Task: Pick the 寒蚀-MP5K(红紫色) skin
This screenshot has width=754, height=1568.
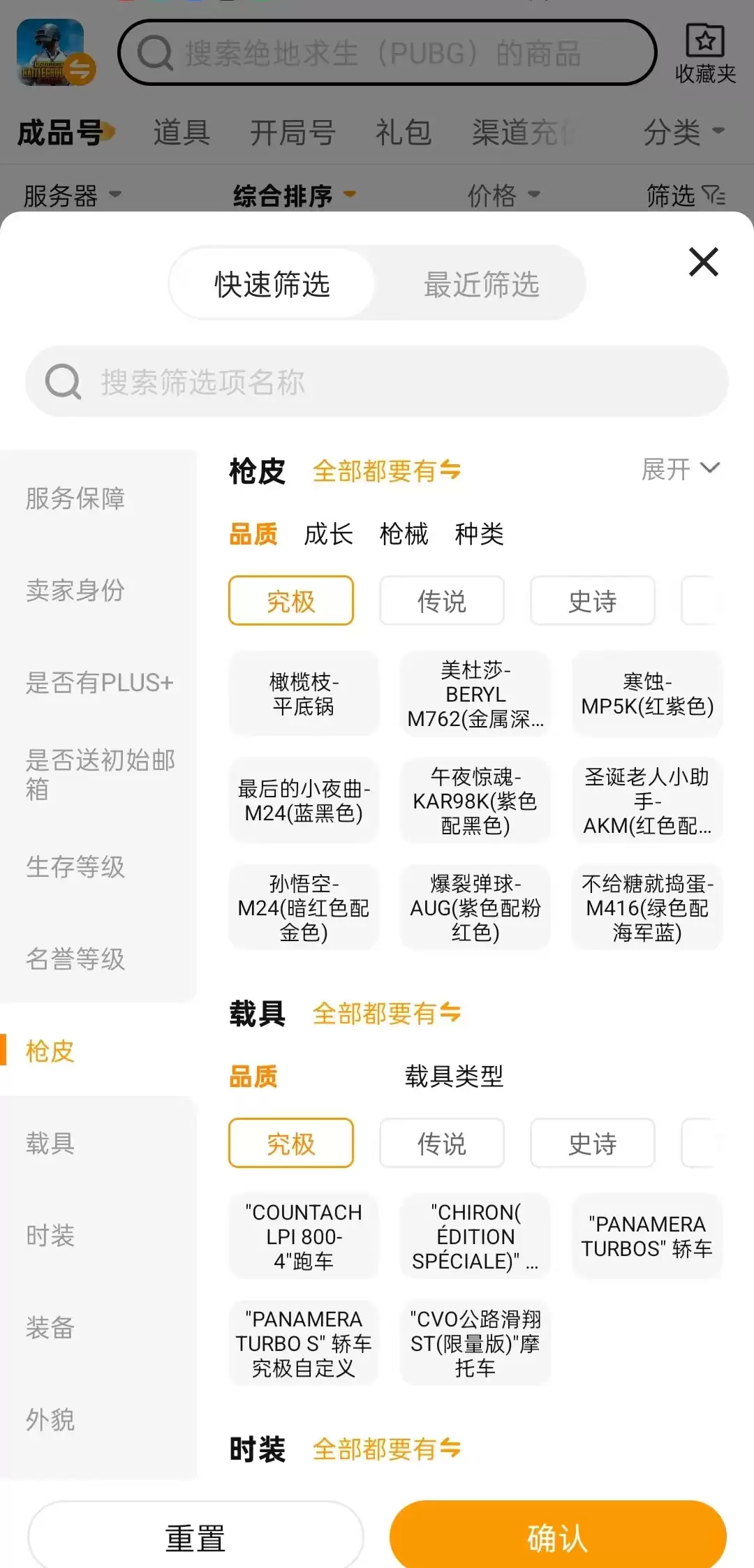Action: (x=647, y=694)
